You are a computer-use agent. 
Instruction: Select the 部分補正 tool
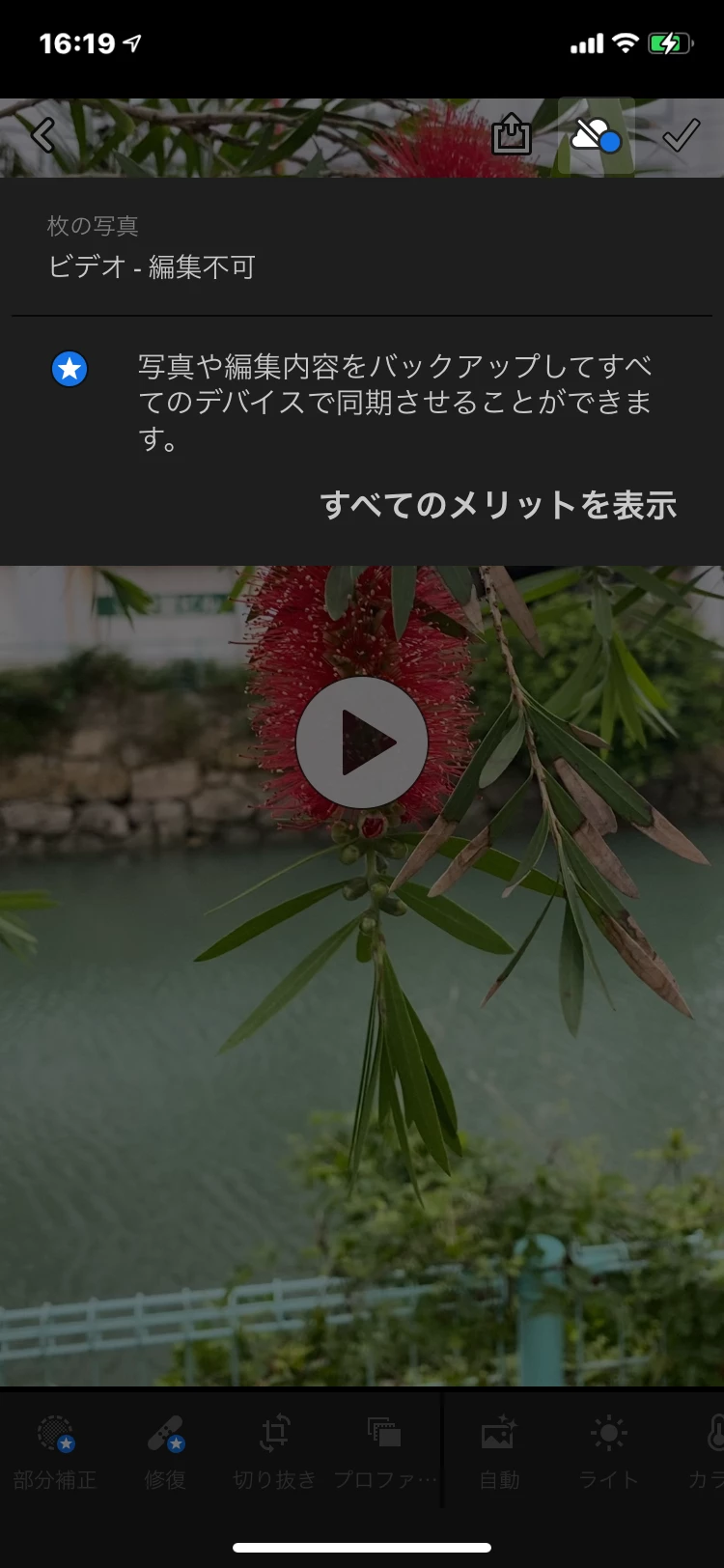click(55, 1450)
